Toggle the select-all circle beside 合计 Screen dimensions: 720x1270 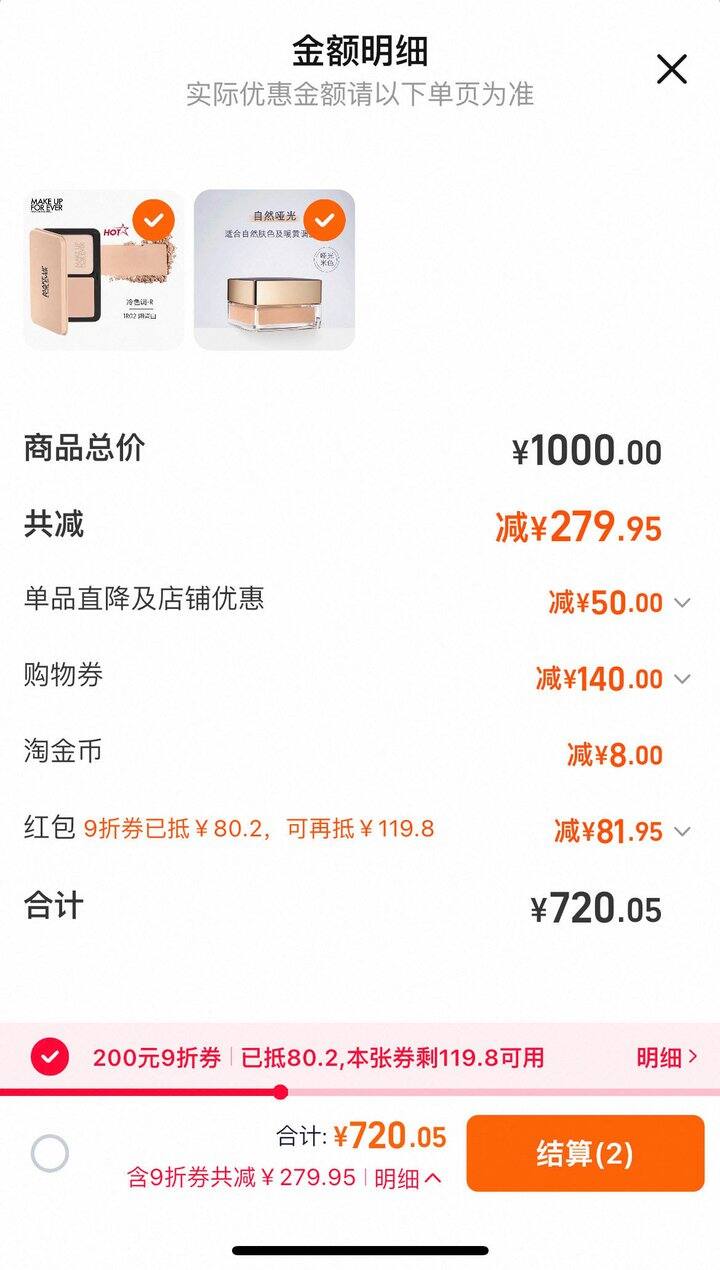(x=50, y=1154)
